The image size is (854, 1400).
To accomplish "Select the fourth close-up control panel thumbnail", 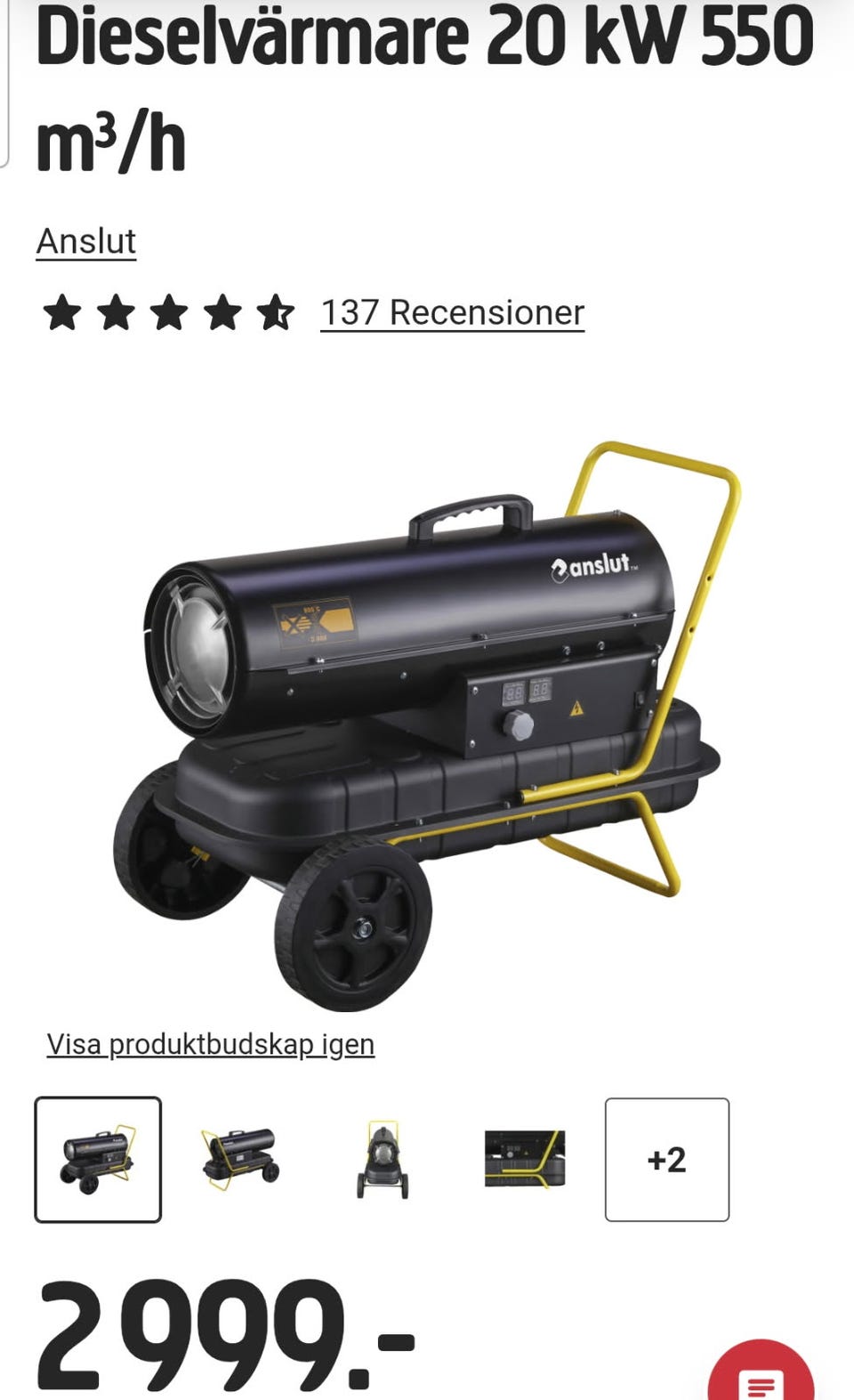I will [x=525, y=1160].
